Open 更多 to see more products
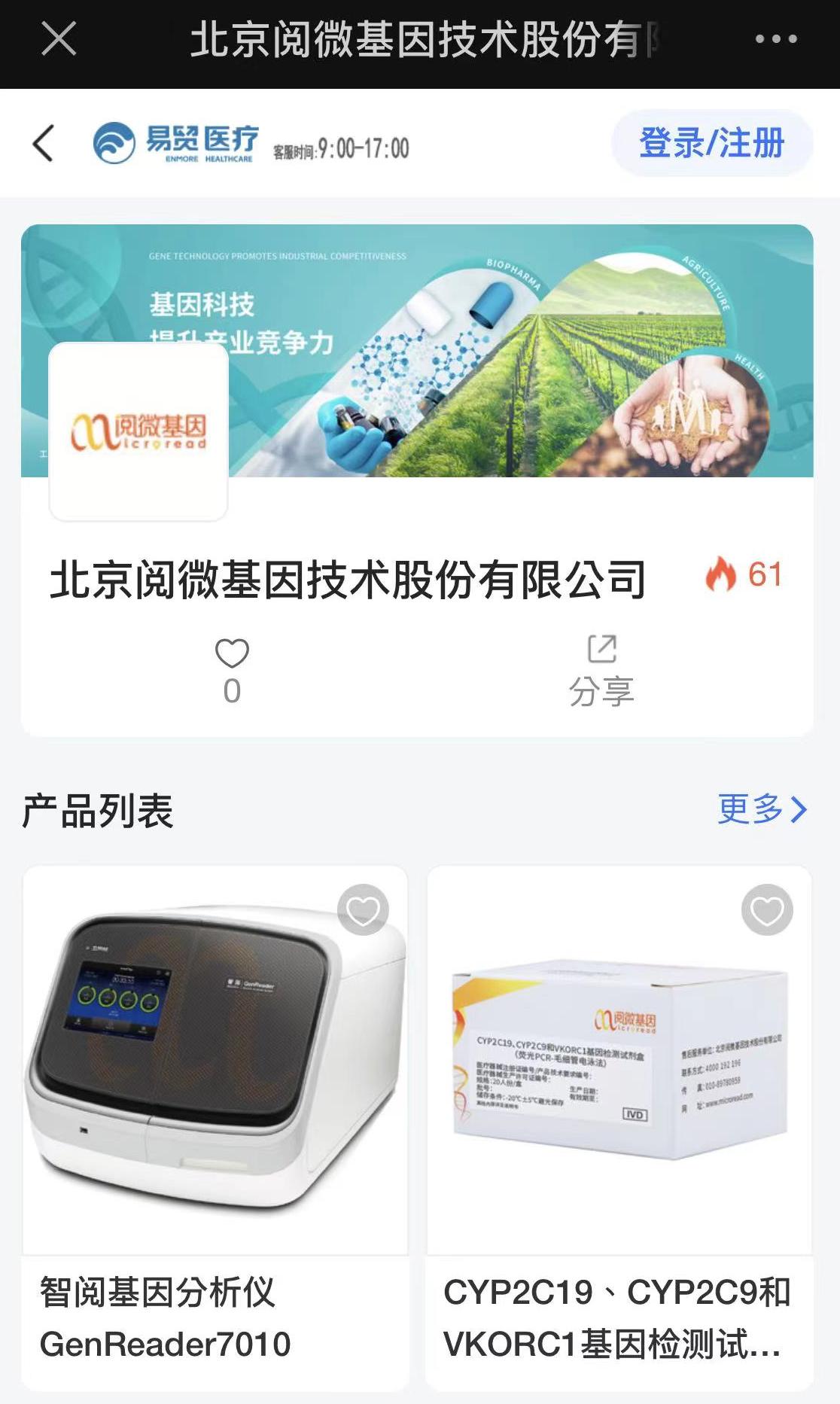This screenshot has height=1404, width=840. (x=762, y=809)
